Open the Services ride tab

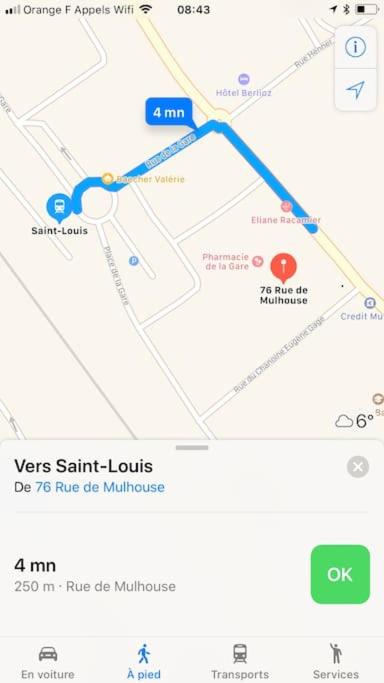pyautogui.click(x=336, y=662)
